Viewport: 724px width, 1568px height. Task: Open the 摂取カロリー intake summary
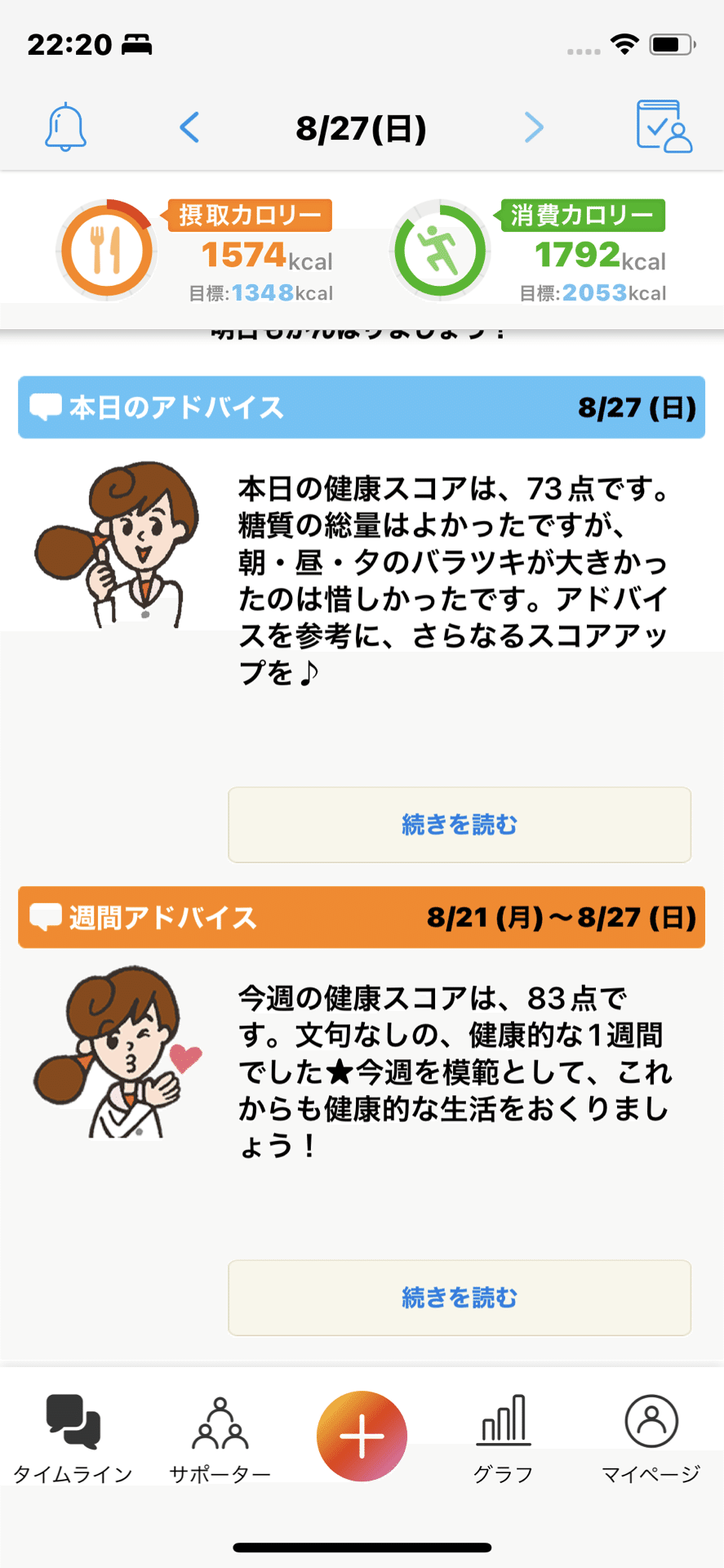[196, 251]
